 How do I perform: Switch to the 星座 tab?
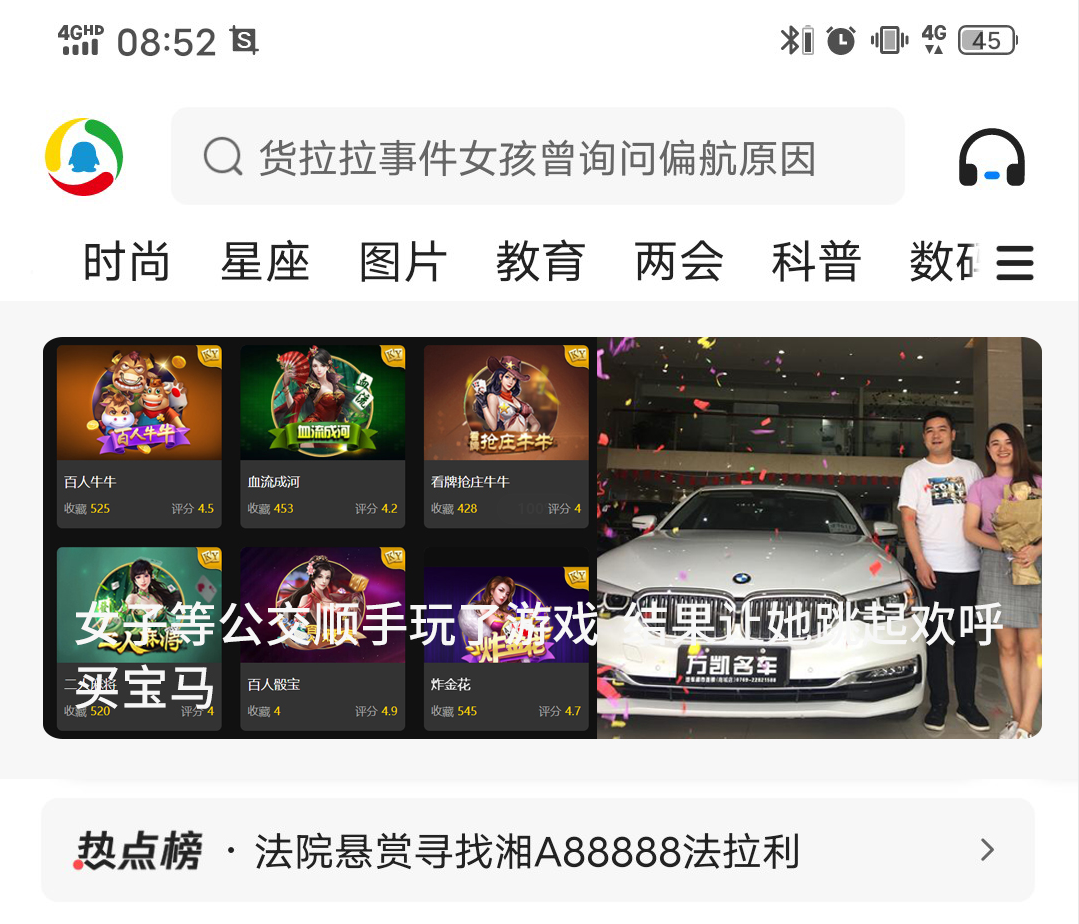(265, 262)
